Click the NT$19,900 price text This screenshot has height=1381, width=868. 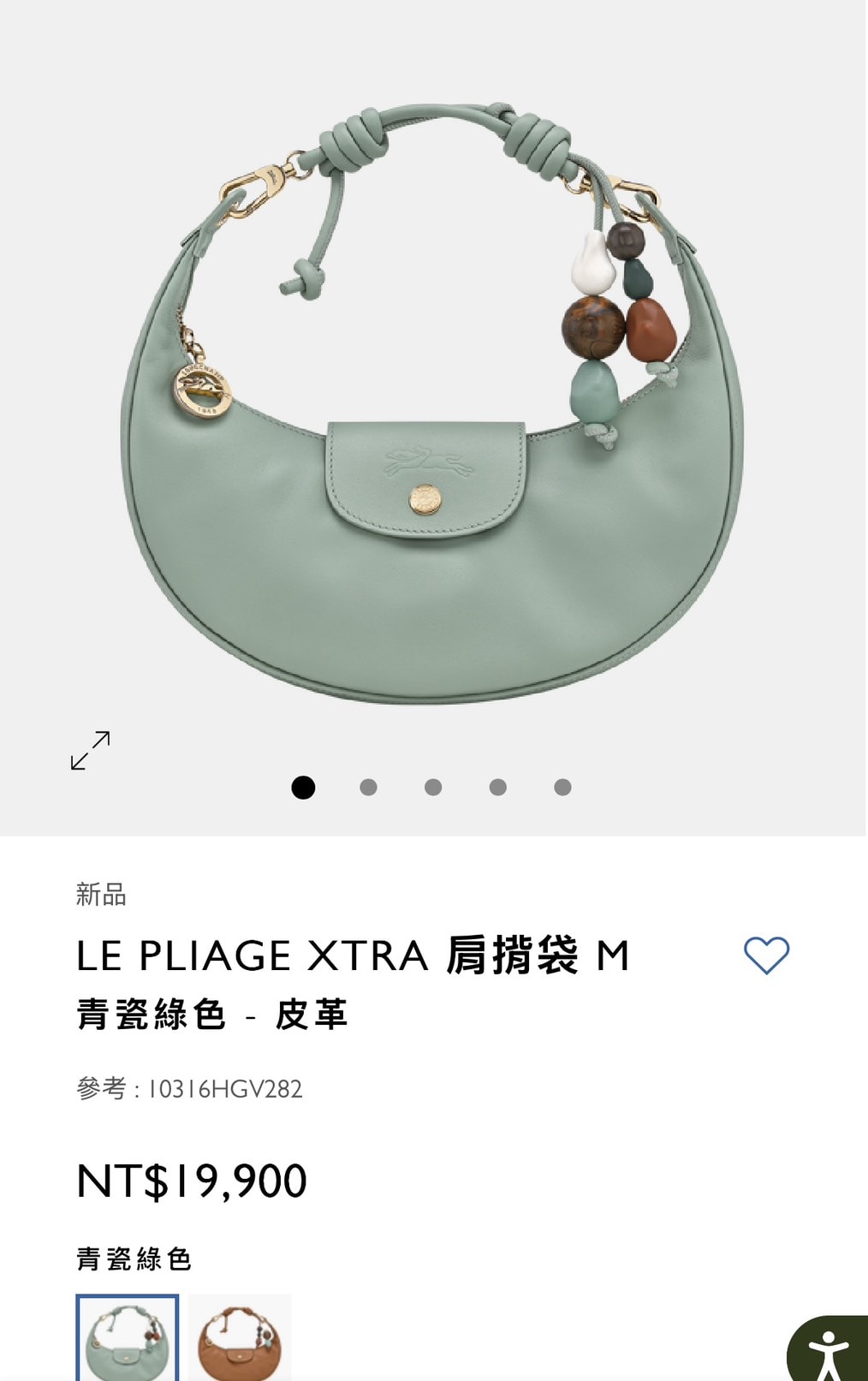point(192,1182)
